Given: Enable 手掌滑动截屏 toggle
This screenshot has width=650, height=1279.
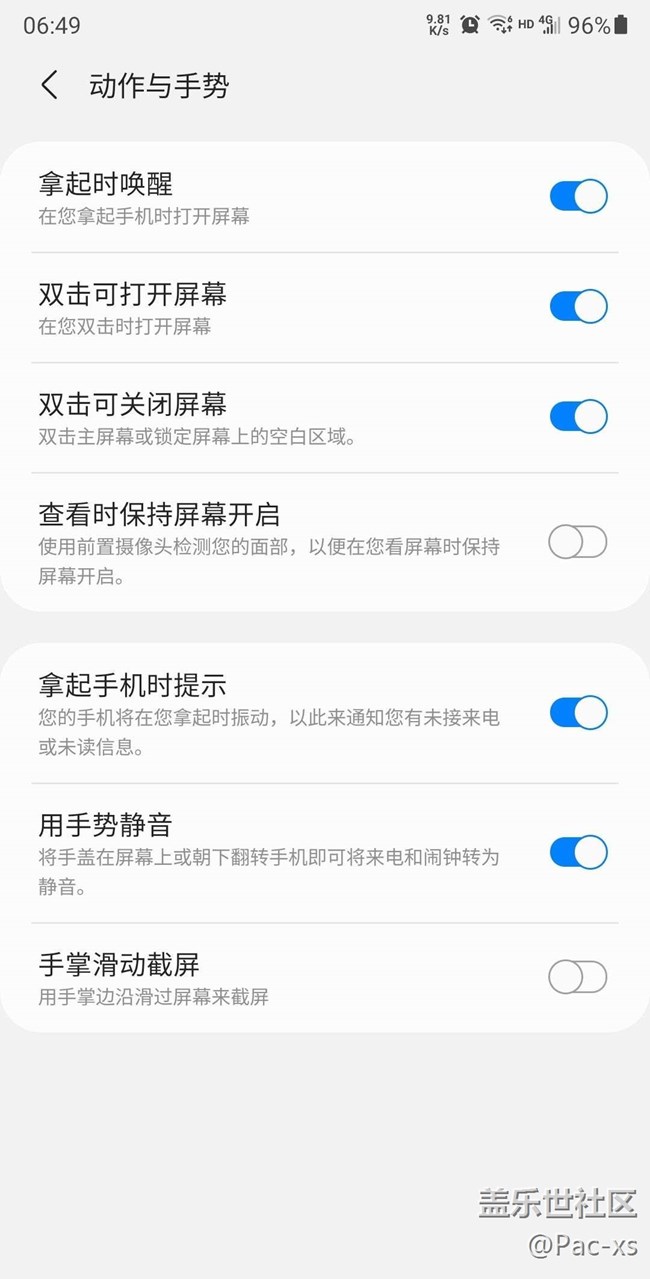Looking at the screenshot, I should pyautogui.click(x=578, y=977).
